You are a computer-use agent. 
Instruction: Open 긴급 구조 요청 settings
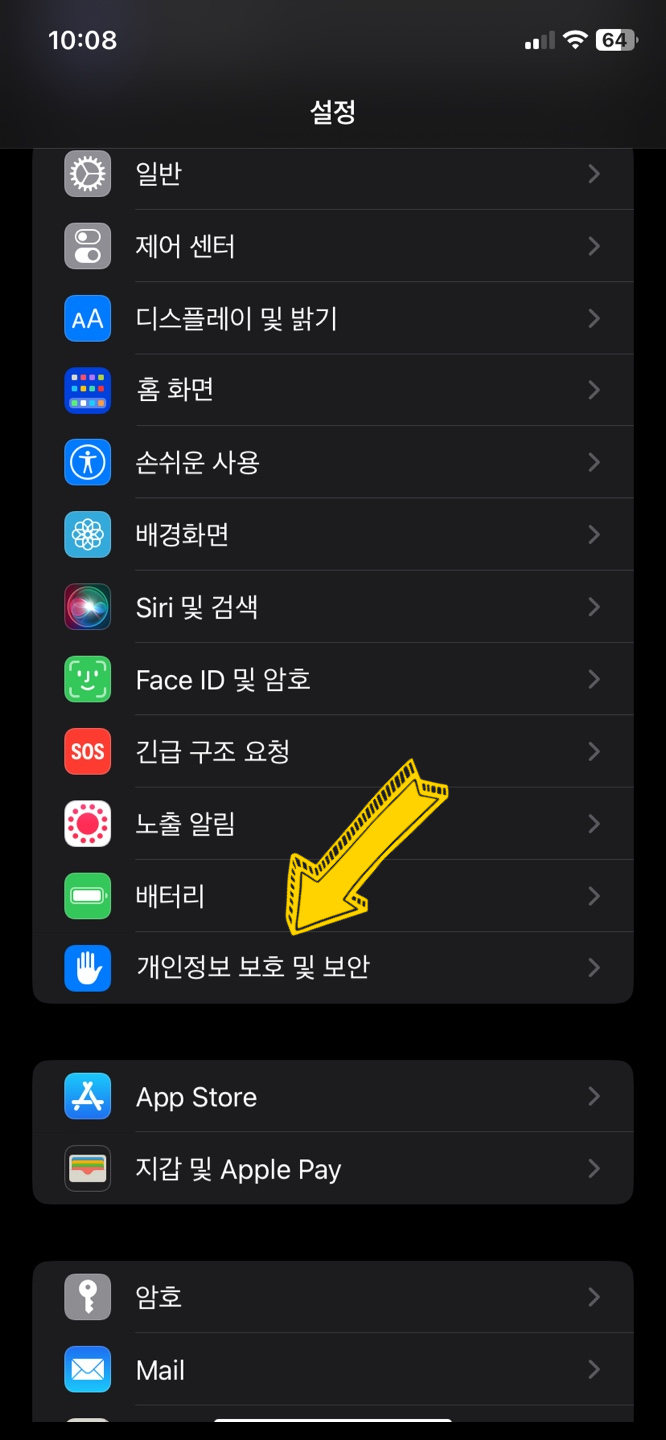point(333,751)
